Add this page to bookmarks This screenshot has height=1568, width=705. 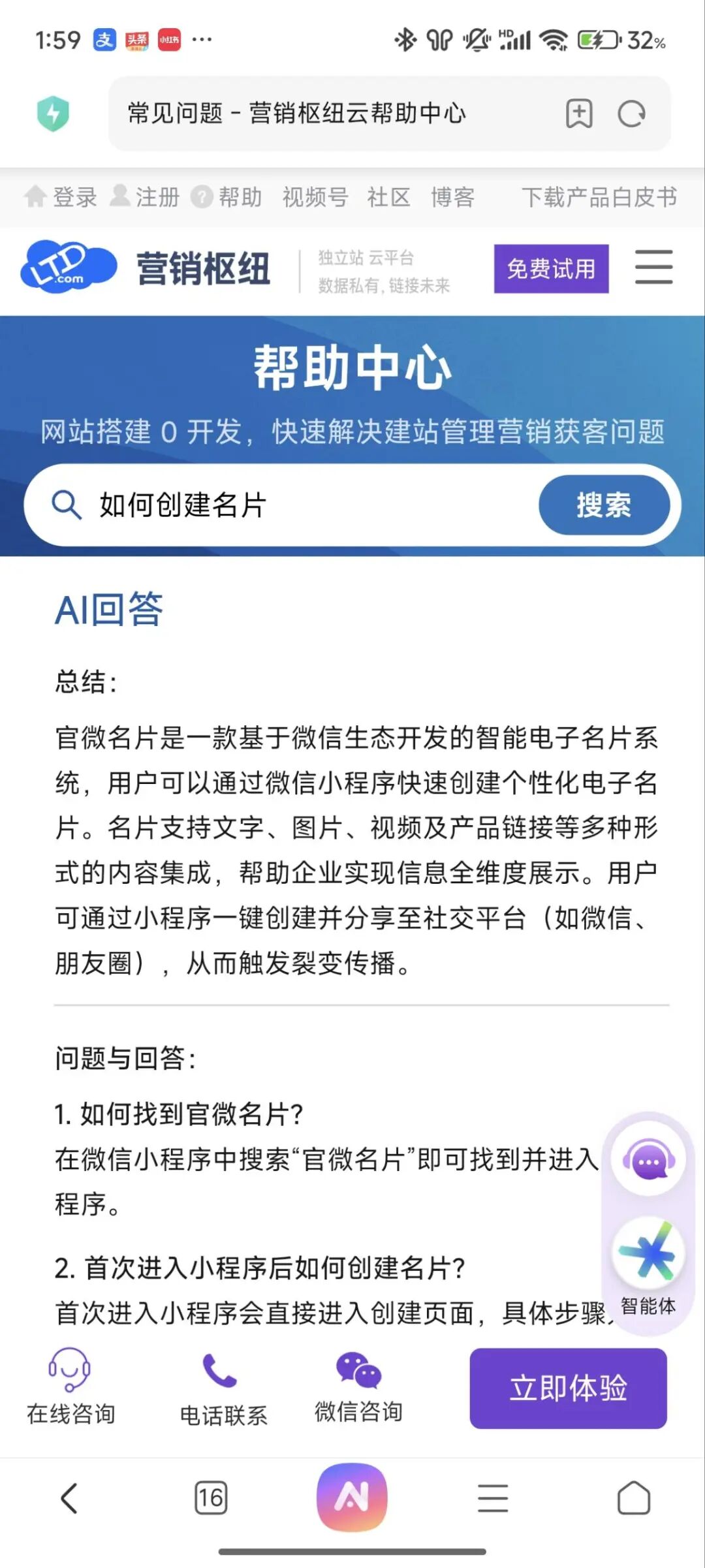tap(578, 114)
